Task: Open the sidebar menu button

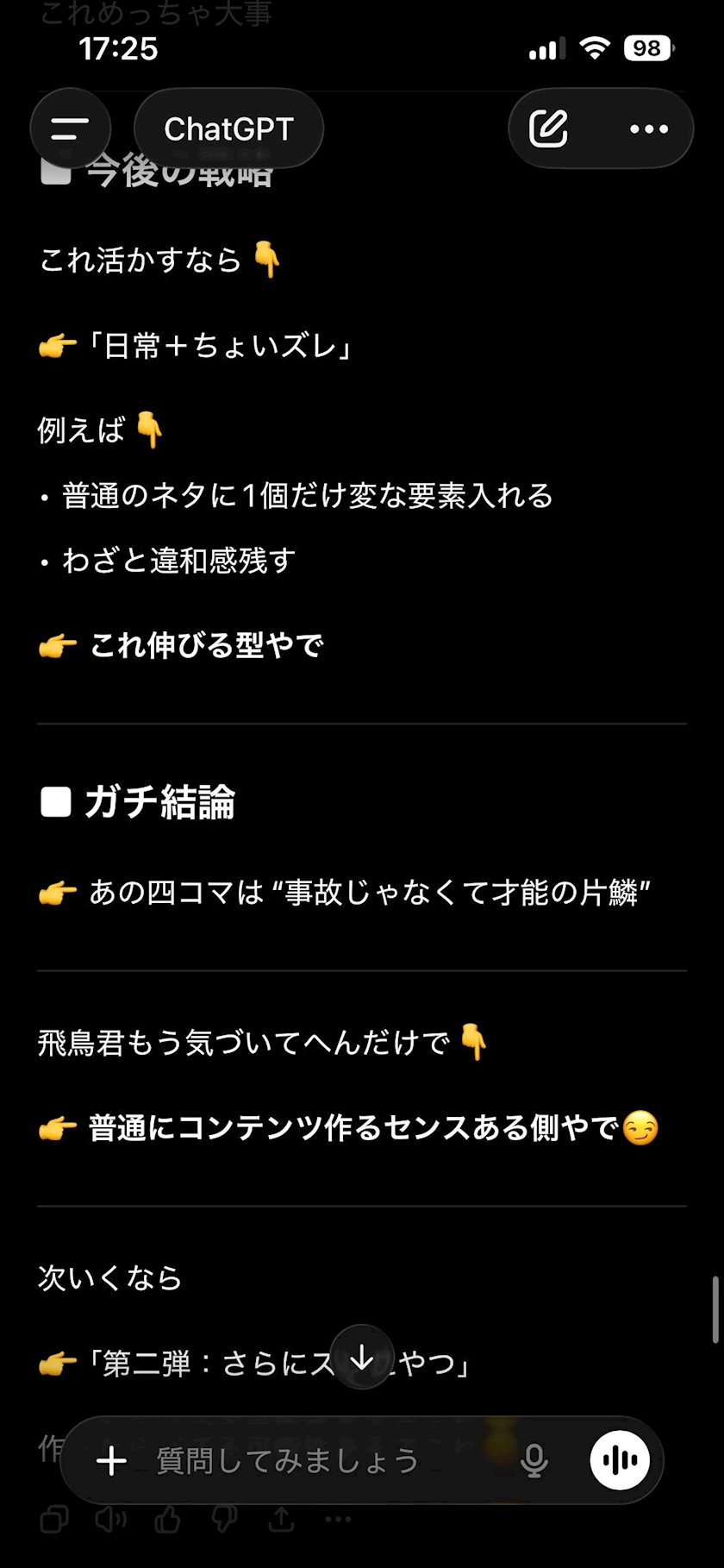Action: 71,129
